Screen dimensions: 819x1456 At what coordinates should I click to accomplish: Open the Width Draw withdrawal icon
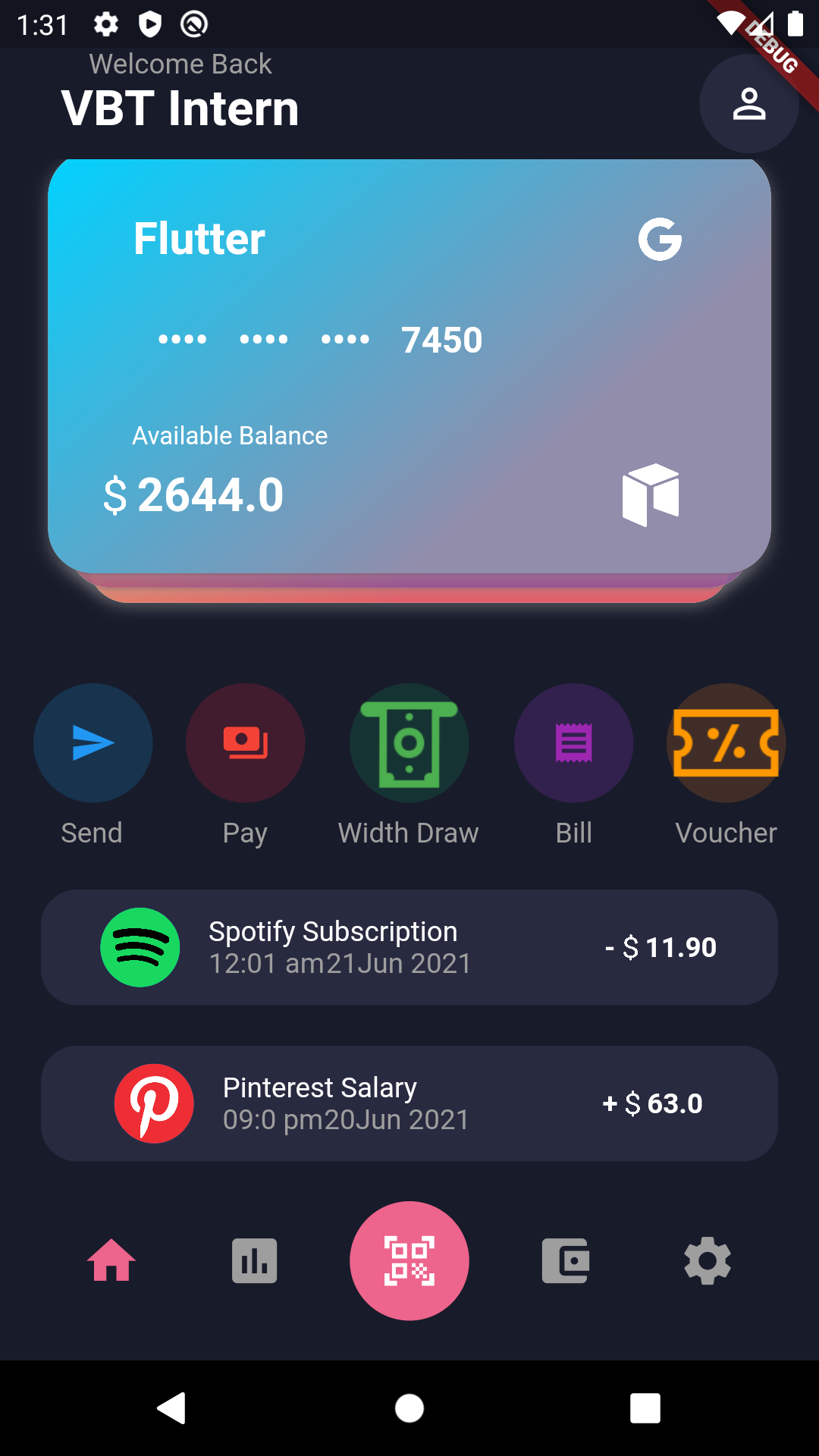[409, 743]
